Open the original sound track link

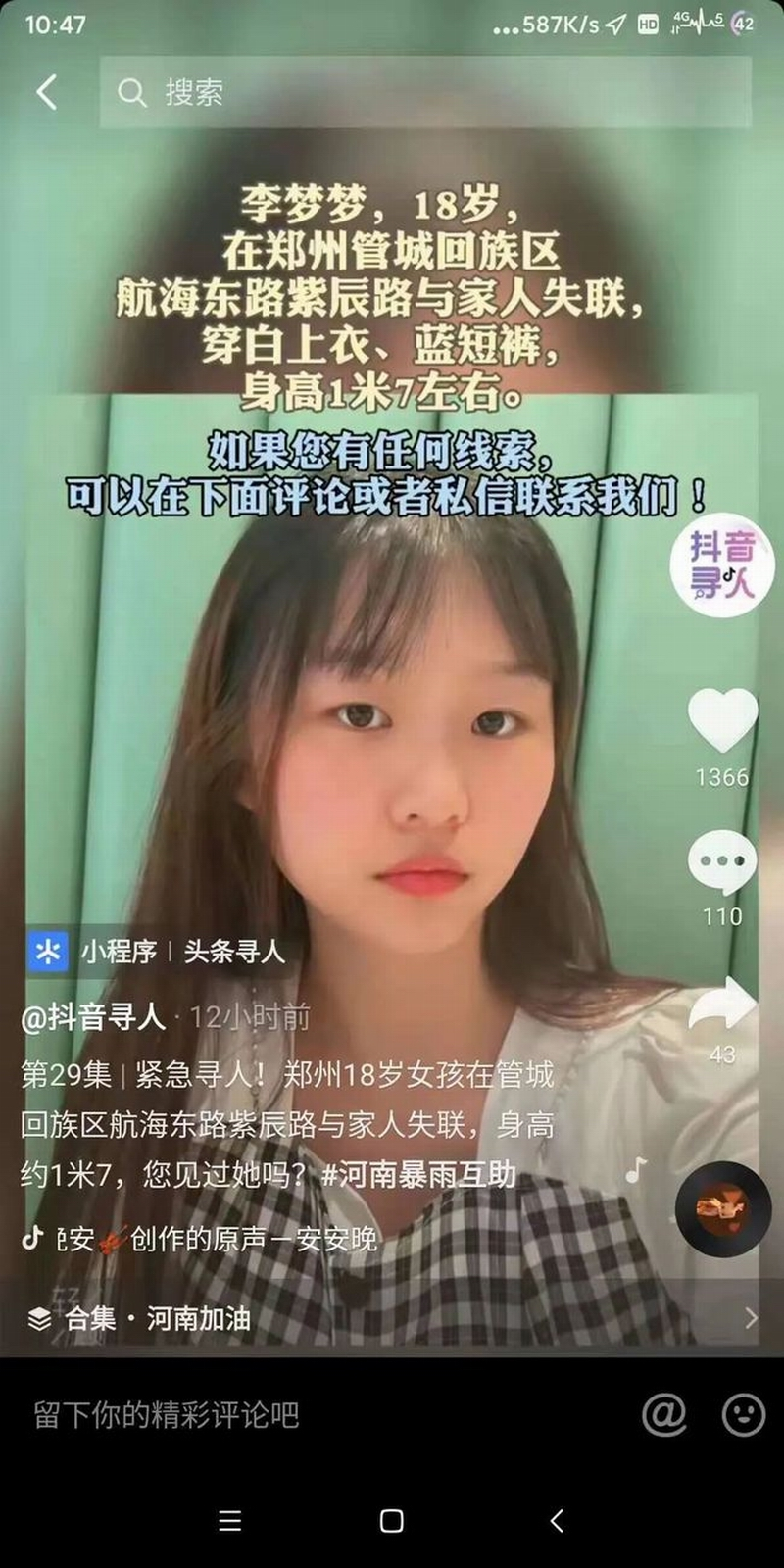click(216, 1240)
